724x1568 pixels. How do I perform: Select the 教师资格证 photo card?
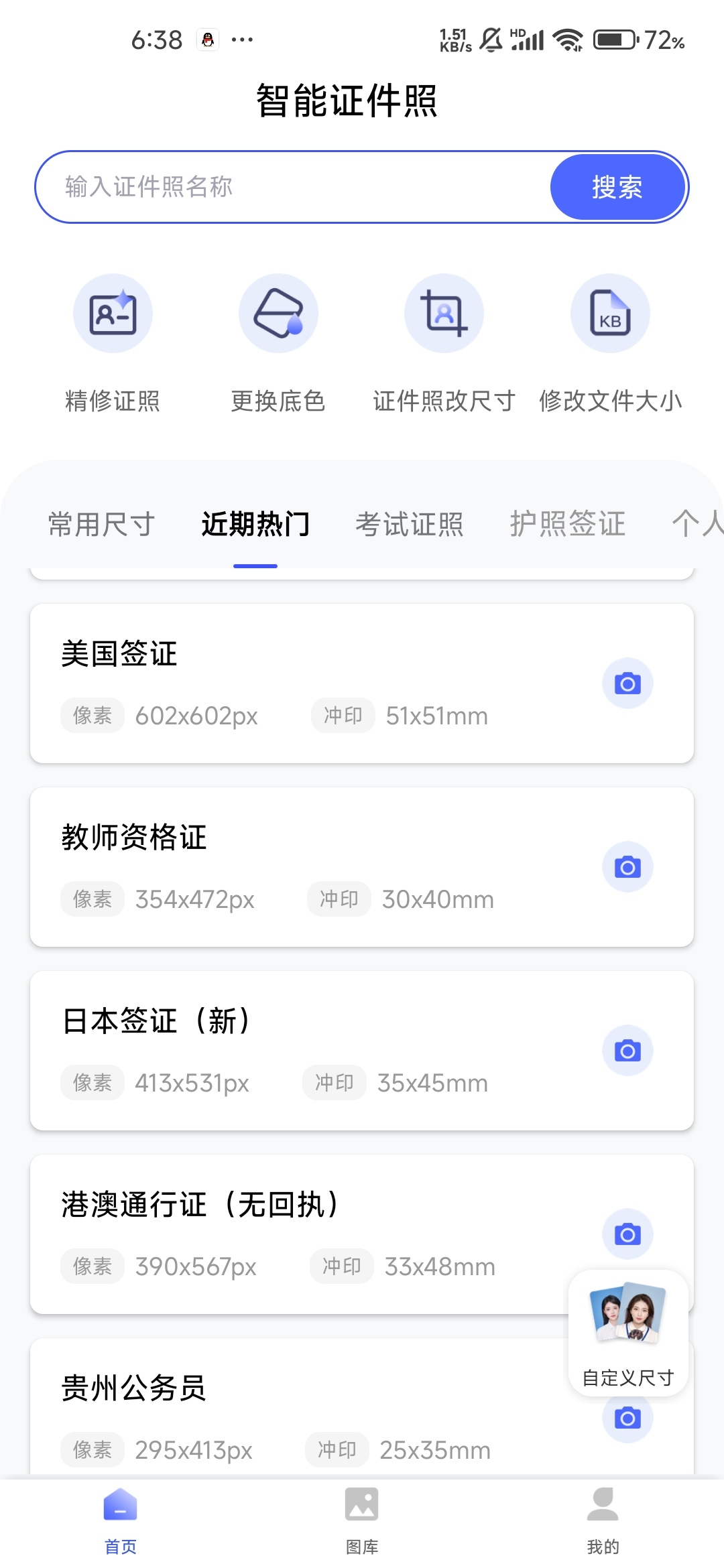coord(302,866)
